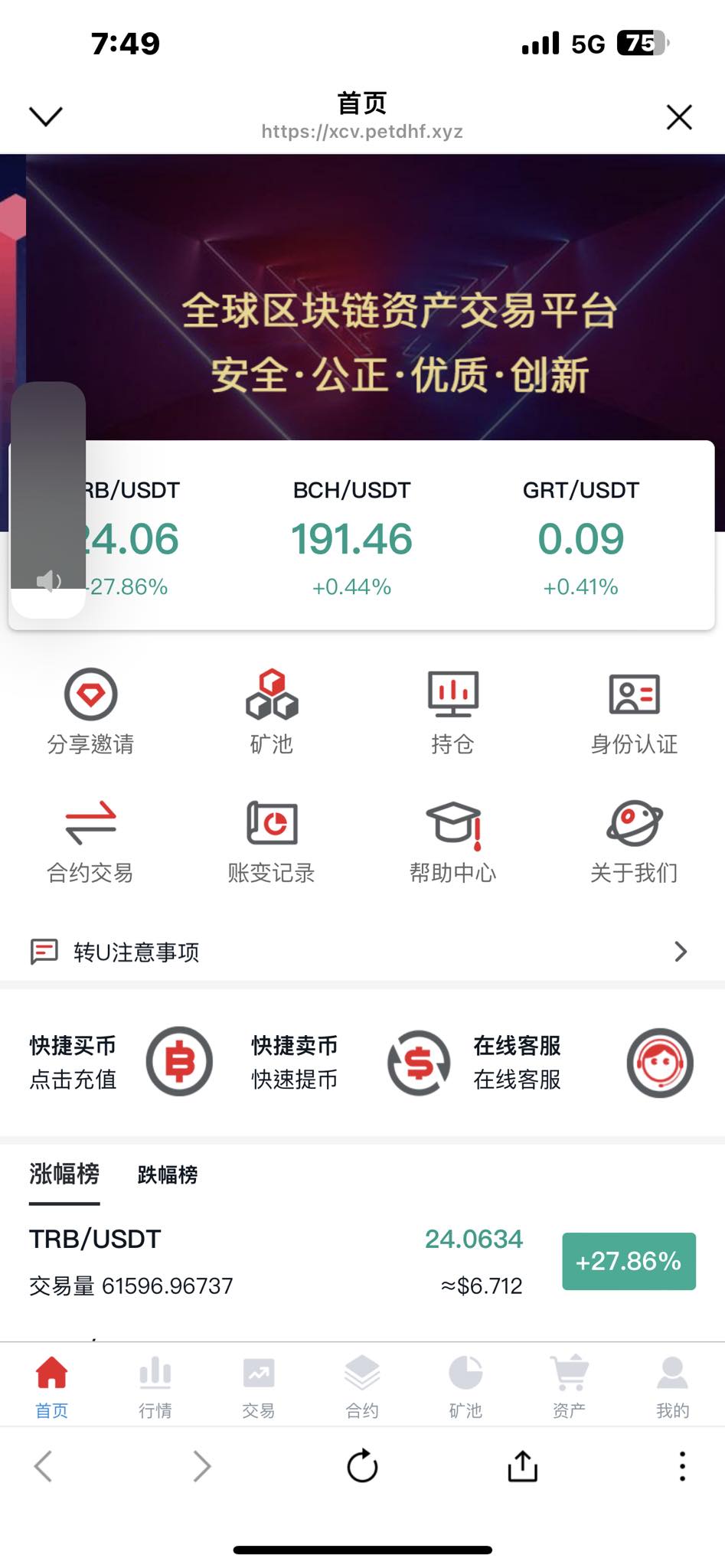725x1568 pixels.
Task: Open the 矿池 grid shortcut
Action: [272, 711]
